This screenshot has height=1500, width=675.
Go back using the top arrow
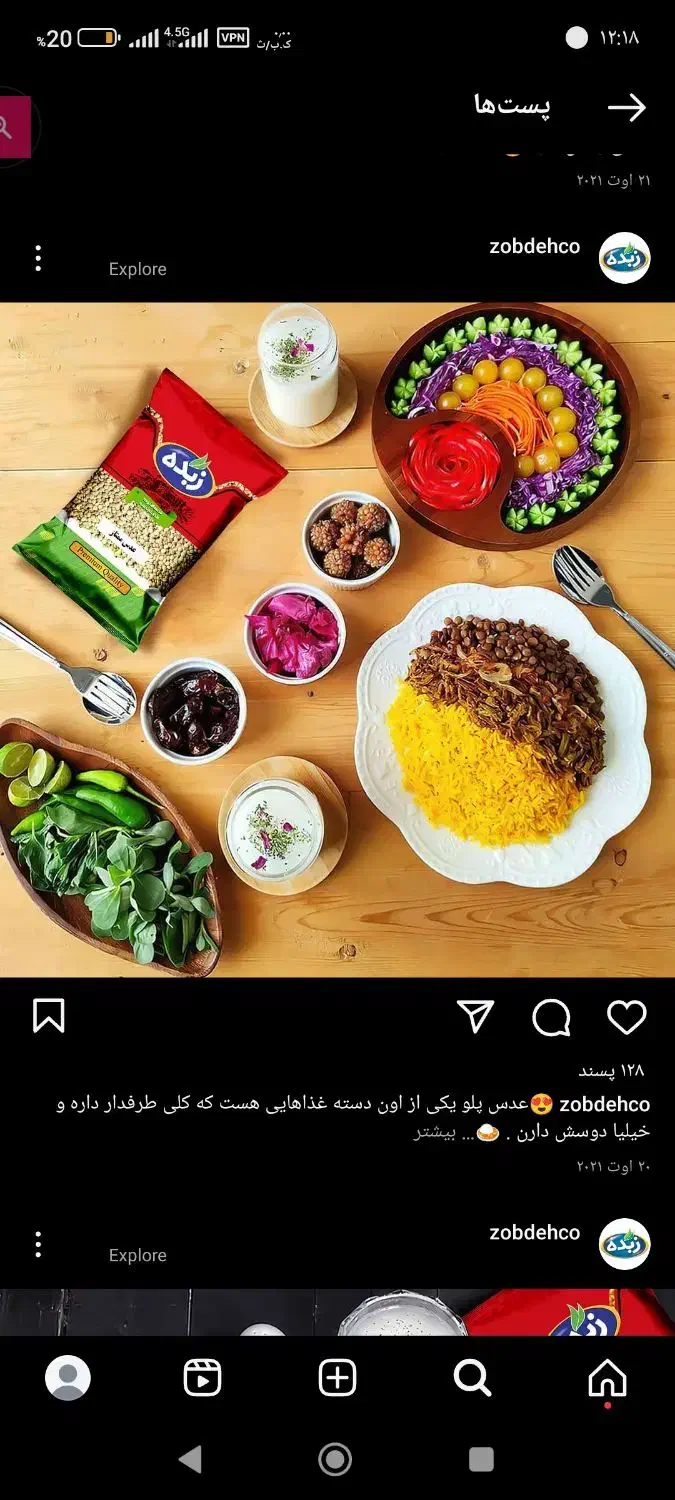tap(627, 108)
